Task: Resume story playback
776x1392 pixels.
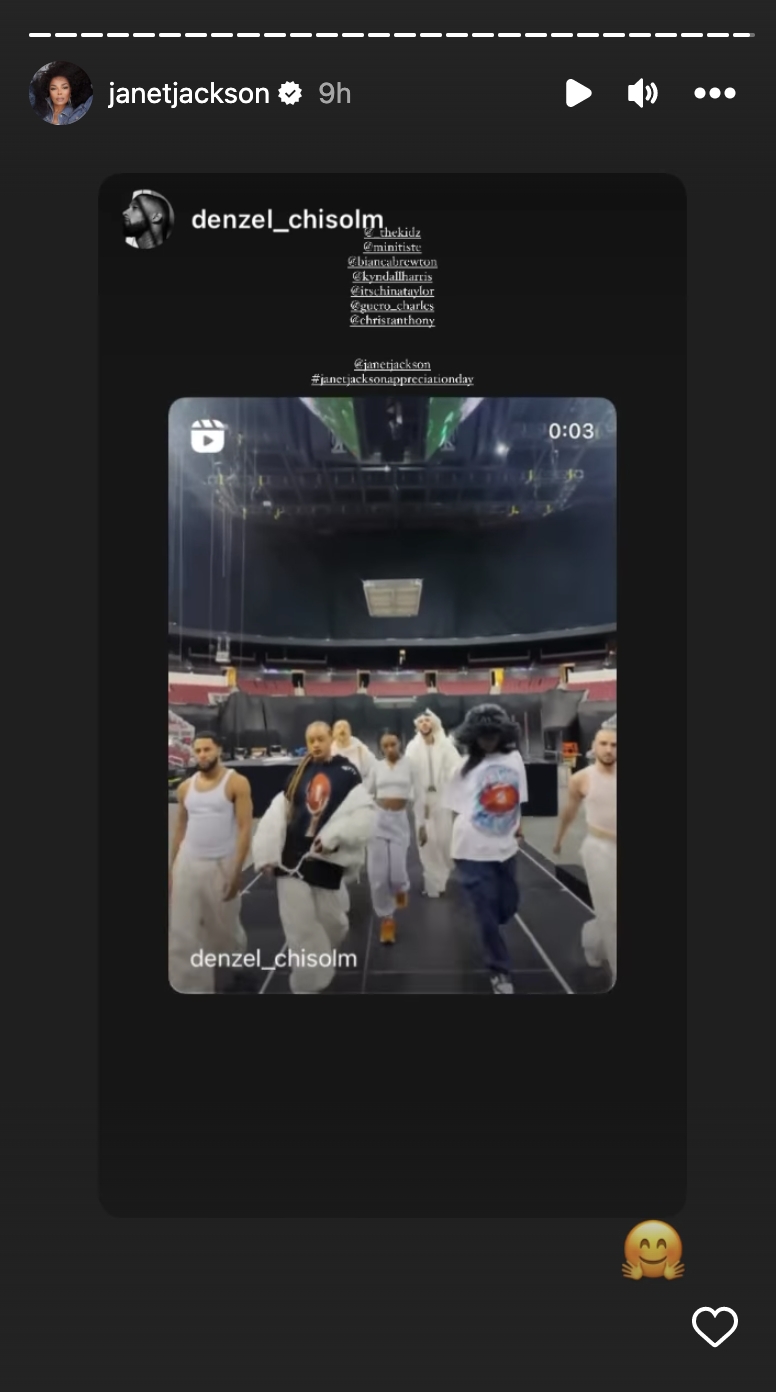Action: coord(578,94)
